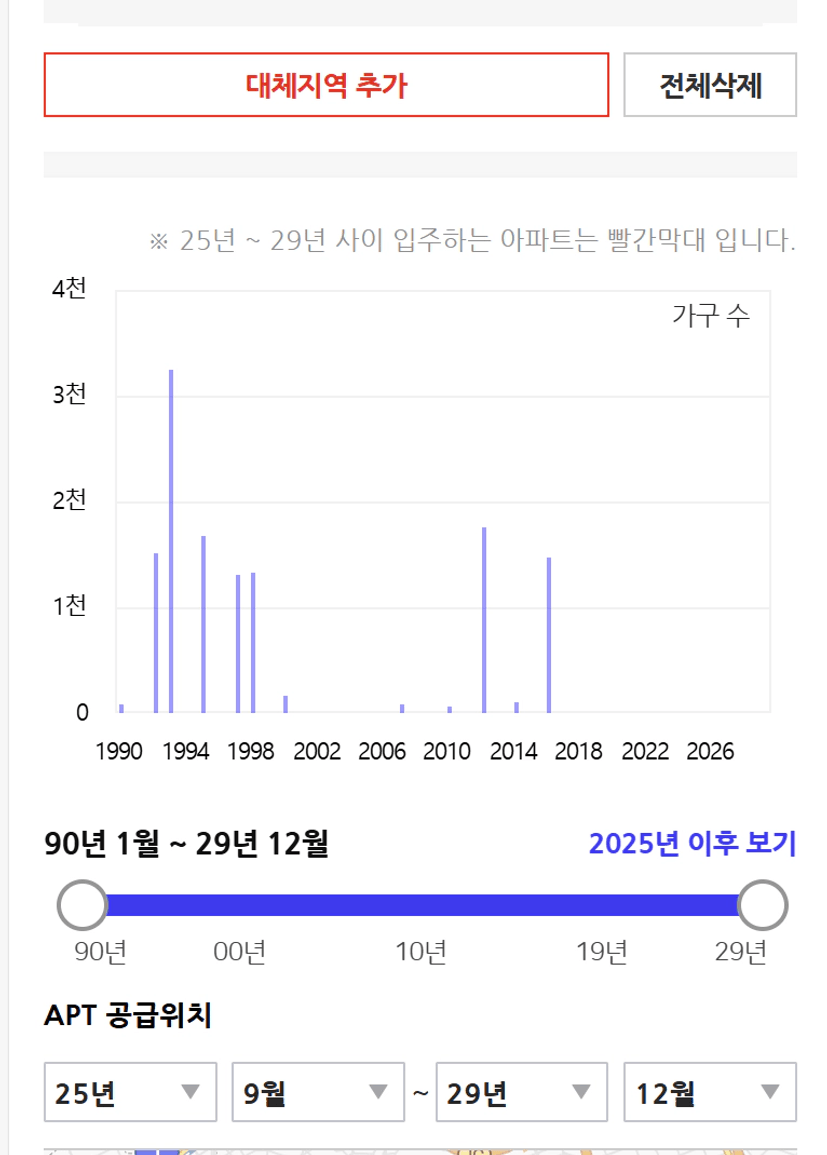
Task: Open the 12월 end month dropdown
Action: point(710,1092)
